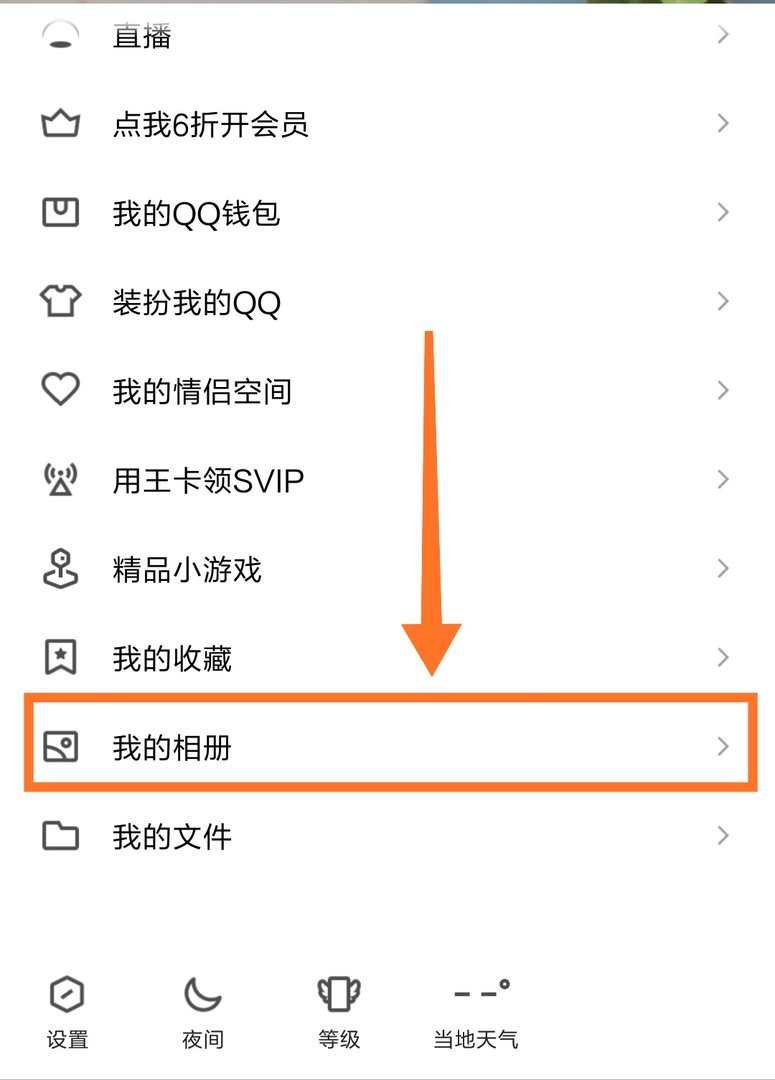Click the bookmark icon next to 我的收藏
This screenshot has width=775, height=1080.
60,657
